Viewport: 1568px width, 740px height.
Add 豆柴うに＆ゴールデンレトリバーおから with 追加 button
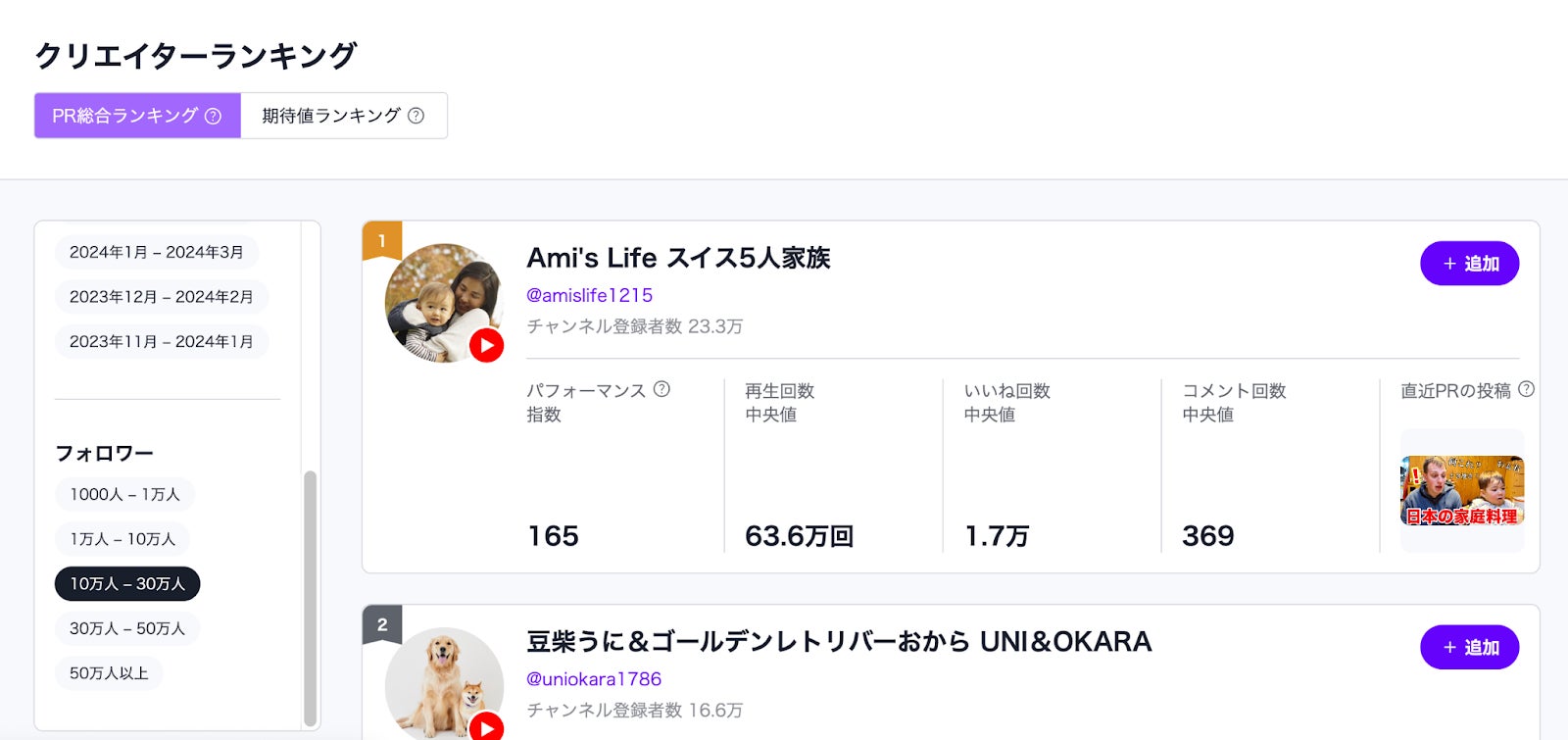pyautogui.click(x=1469, y=648)
